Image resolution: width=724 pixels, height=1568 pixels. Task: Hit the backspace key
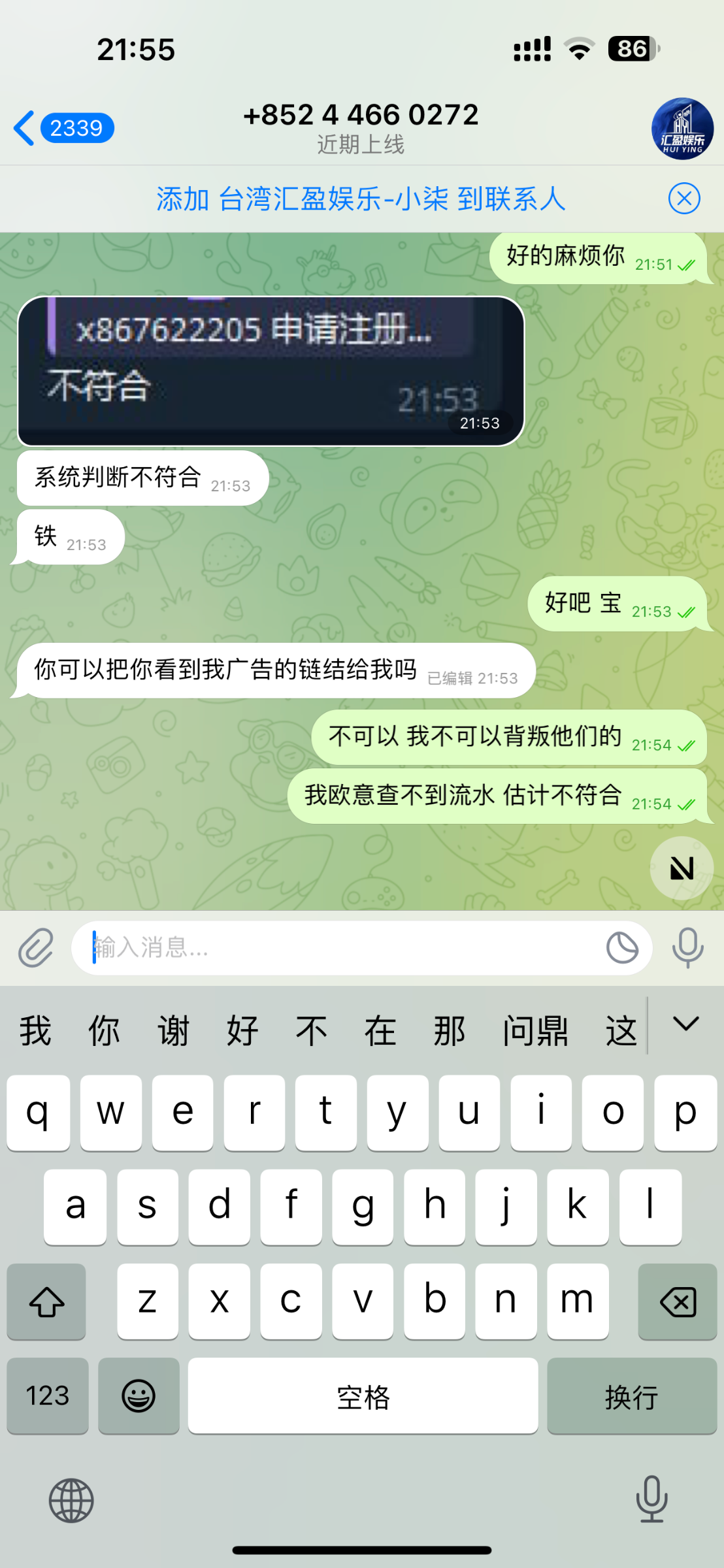coord(678,1302)
